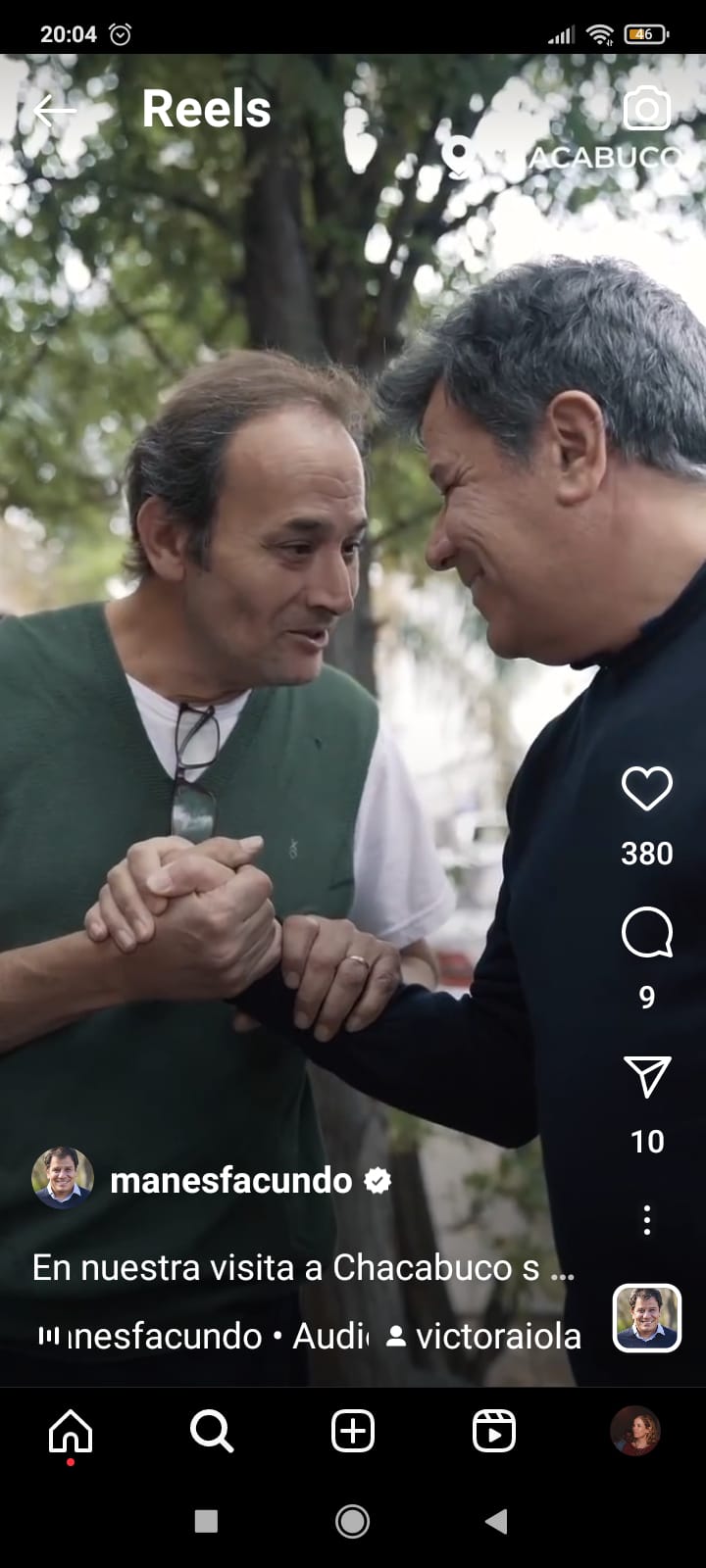This screenshot has height=1568, width=706.
Task: Expand the caption about Chacabuco
Action: (x=302, y=1268)
